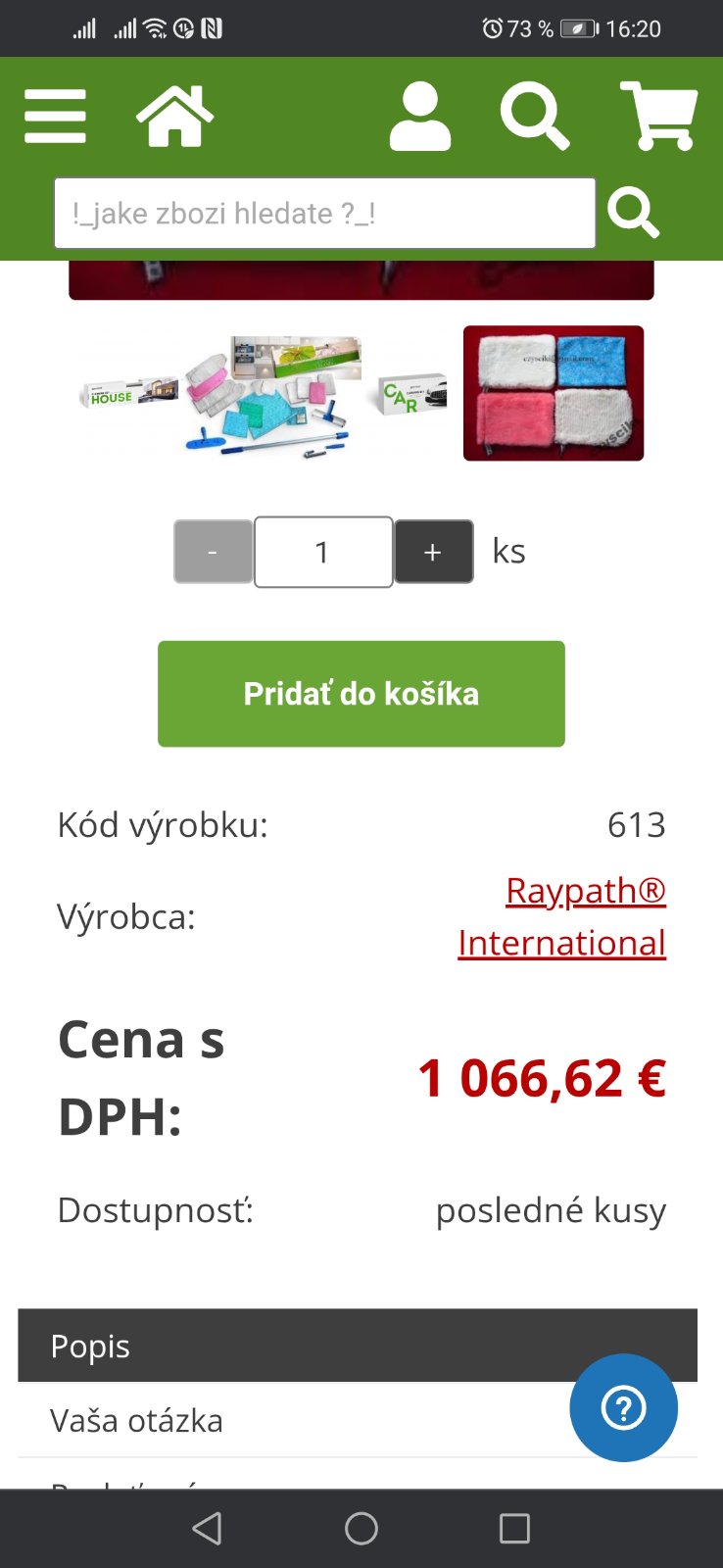Increase quantity with the plus button
723x1568 pixels.
(433, 552)
